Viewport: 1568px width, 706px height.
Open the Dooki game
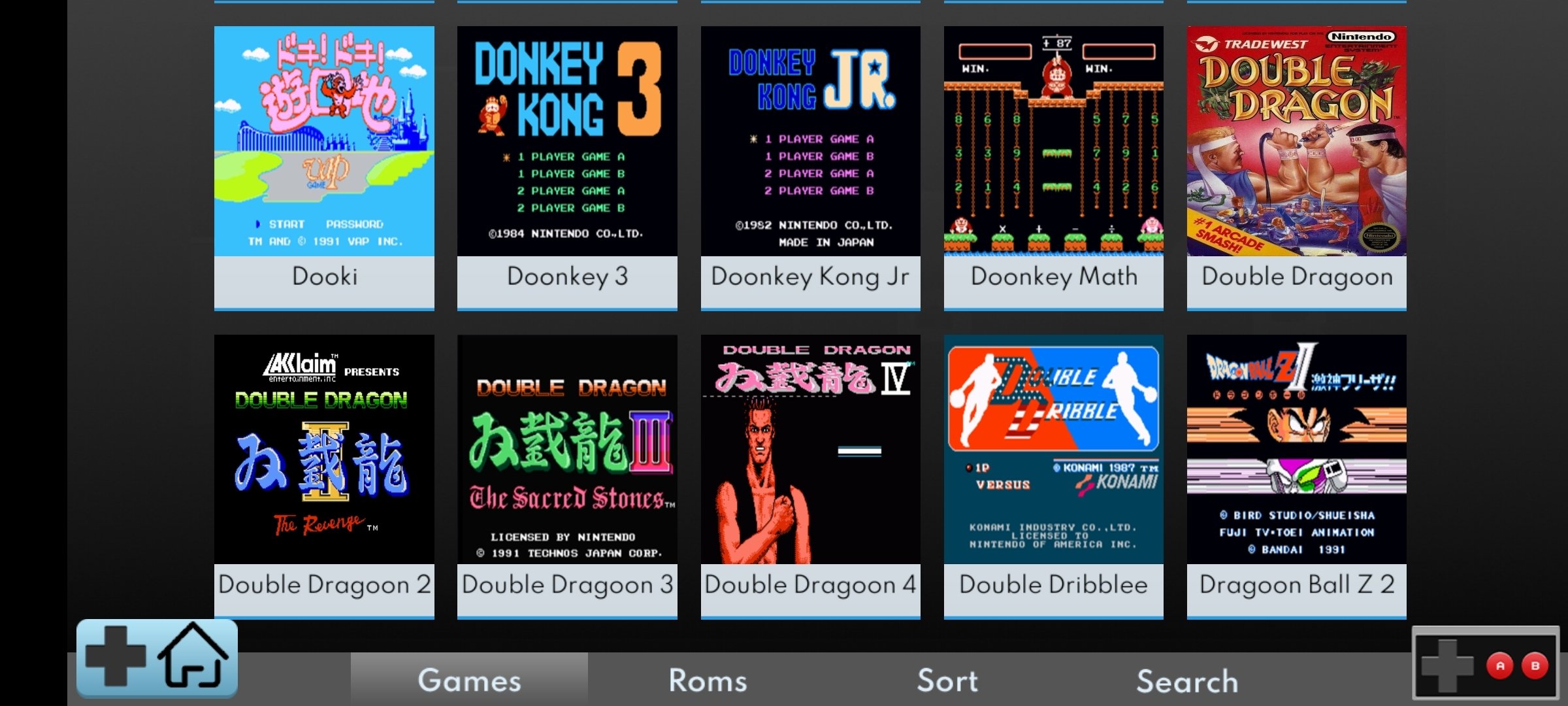click(x=324, y=167)
